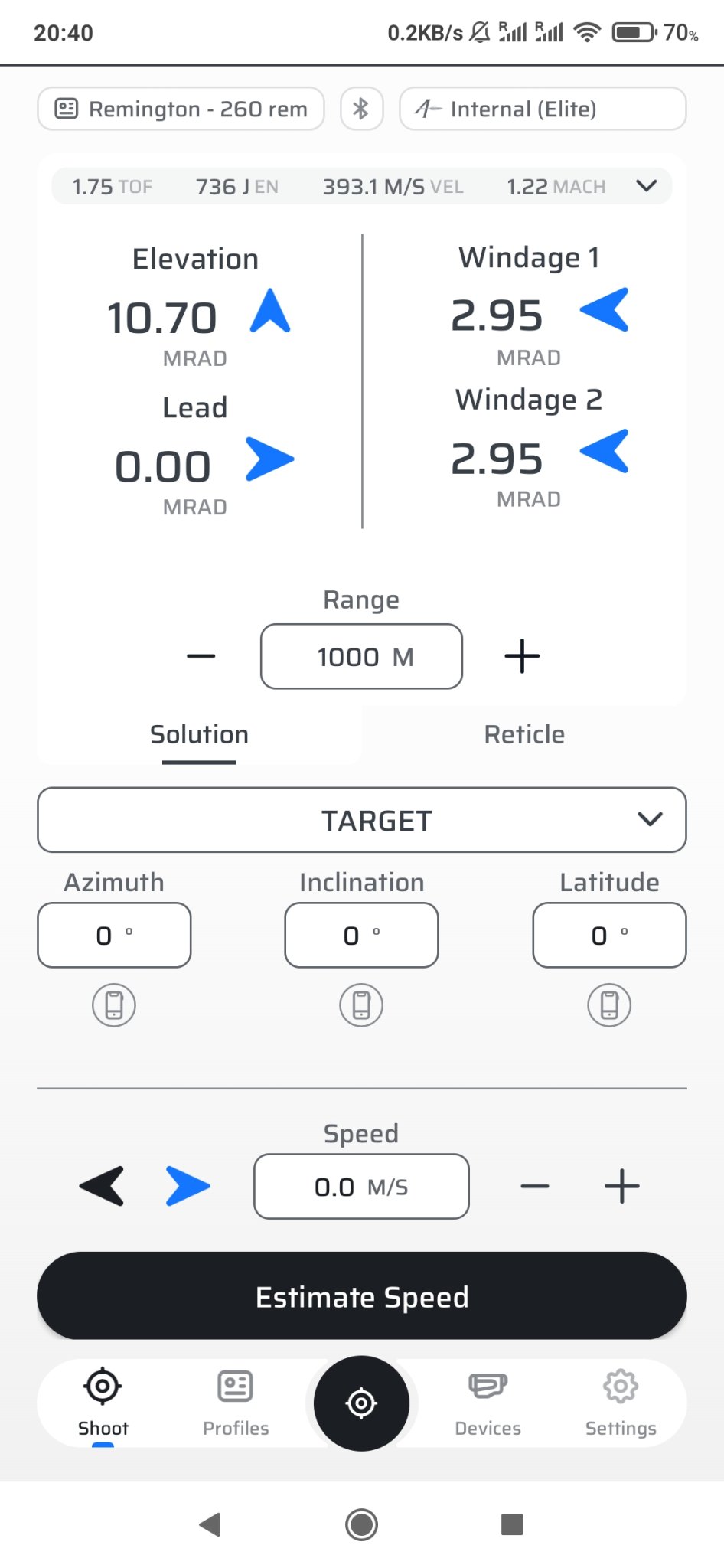Viewport: 724px width, 1568px height.
Task: Open the Internal (Elite) device selector
Action: (x=543, y=109)
